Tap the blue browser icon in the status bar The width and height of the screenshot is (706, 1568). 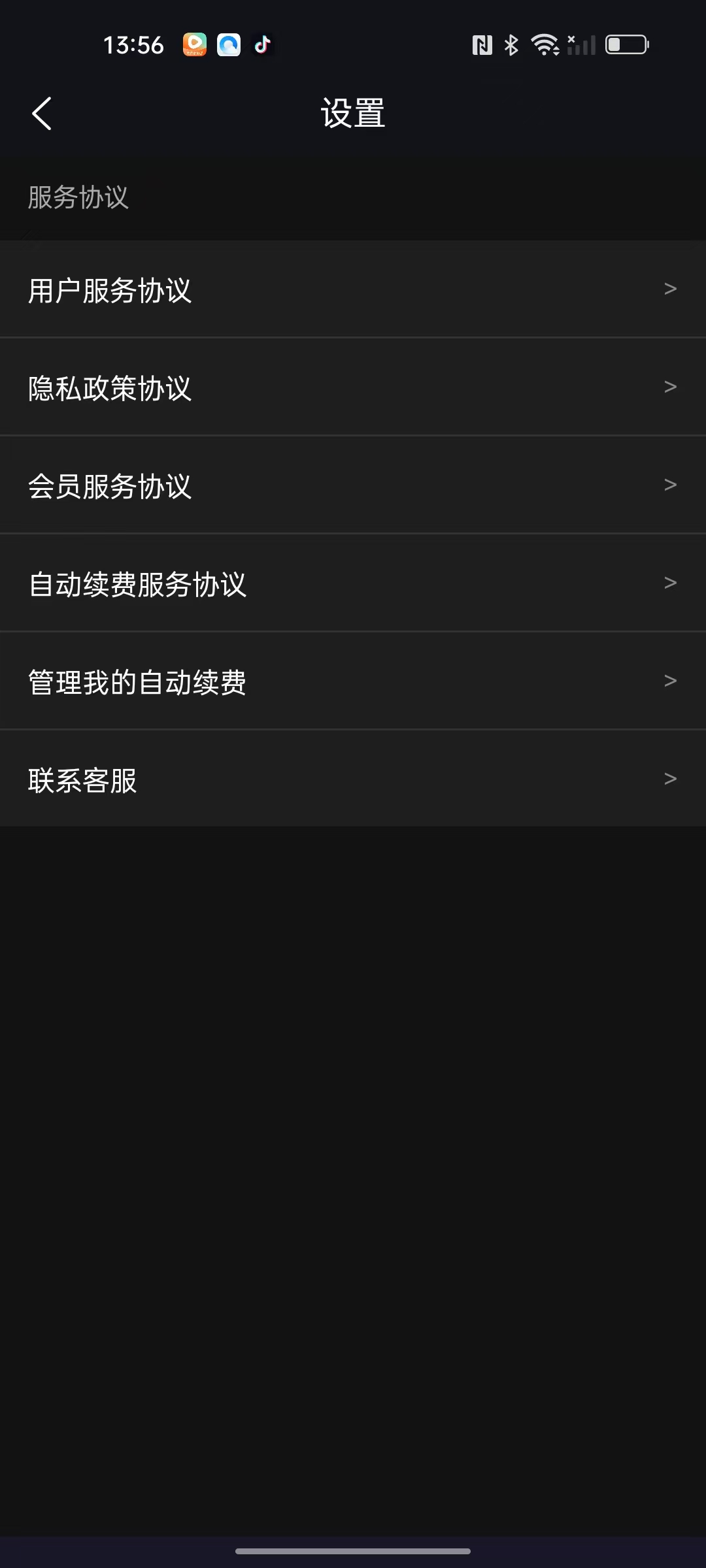pos(227,46)
